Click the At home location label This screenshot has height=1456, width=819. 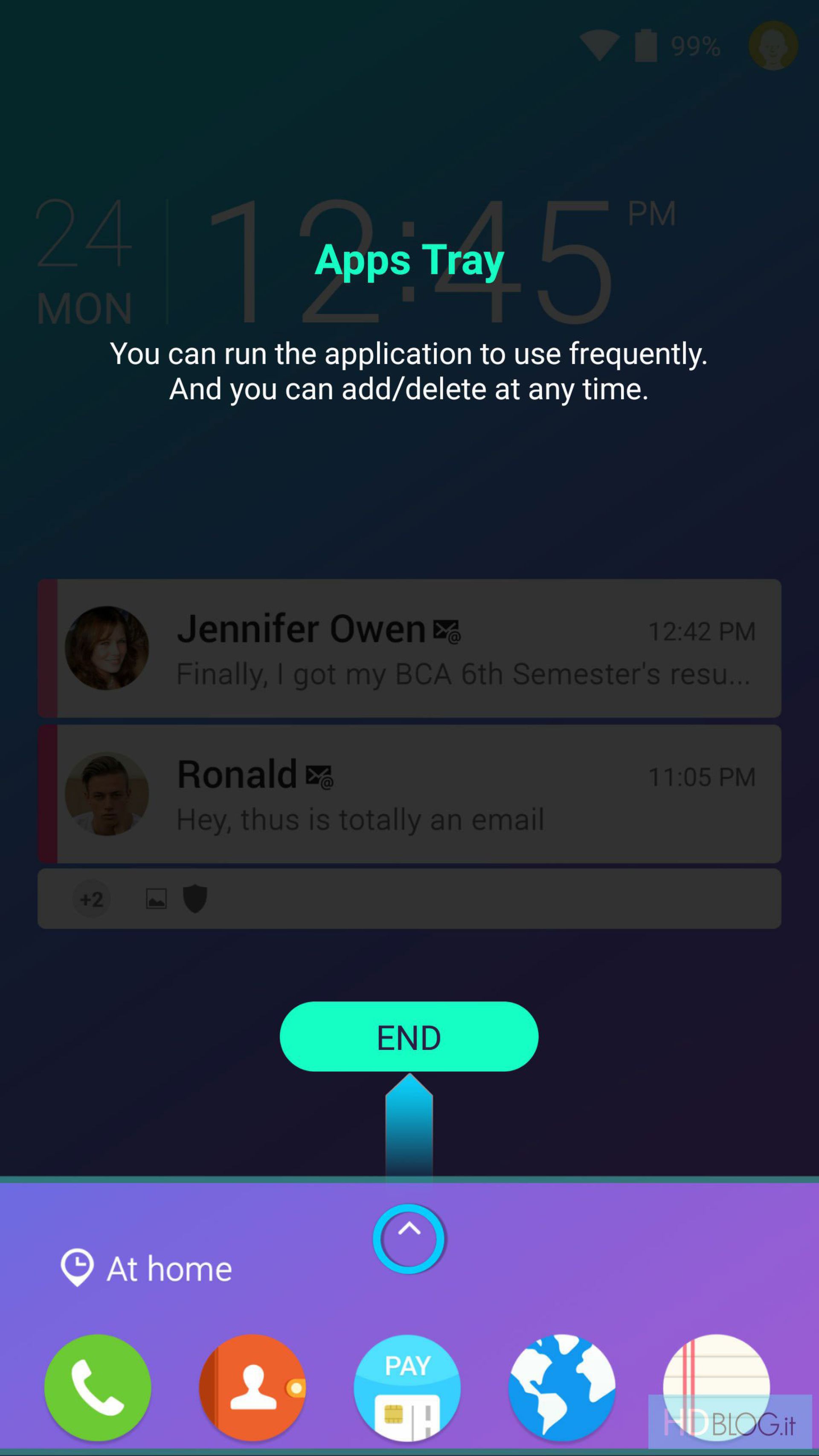[170, 1268]
